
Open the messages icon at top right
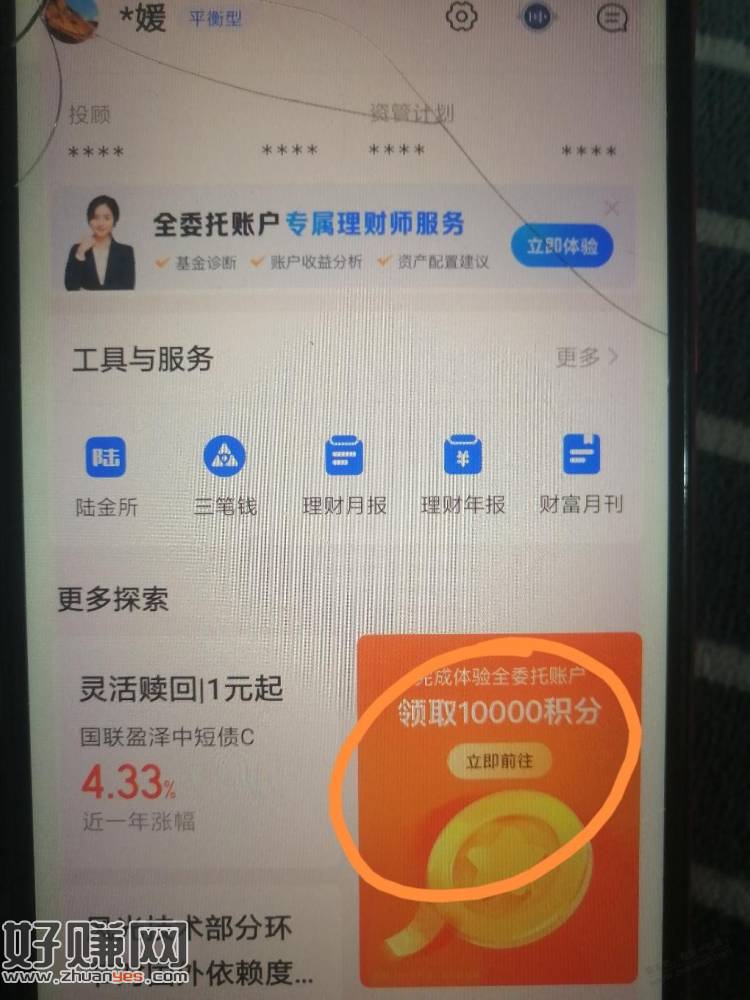[611, 18]
